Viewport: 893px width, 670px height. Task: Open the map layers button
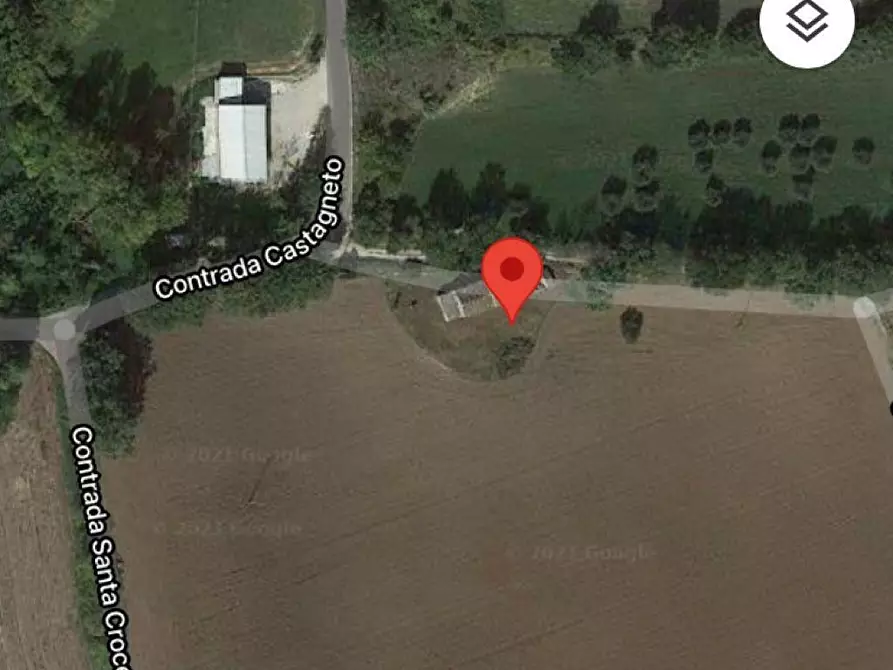[806, 25]
